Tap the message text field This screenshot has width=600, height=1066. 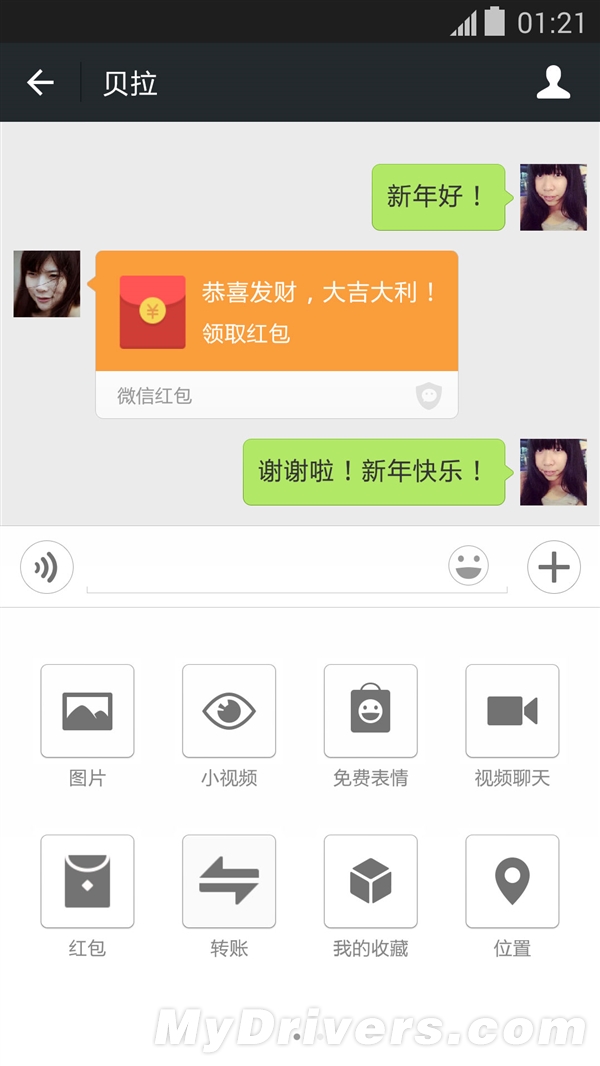[x=265, y=568]
